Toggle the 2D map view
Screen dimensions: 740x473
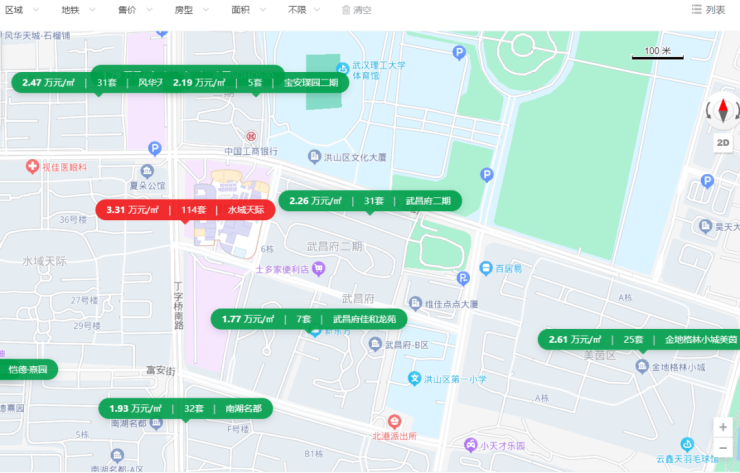723,143
